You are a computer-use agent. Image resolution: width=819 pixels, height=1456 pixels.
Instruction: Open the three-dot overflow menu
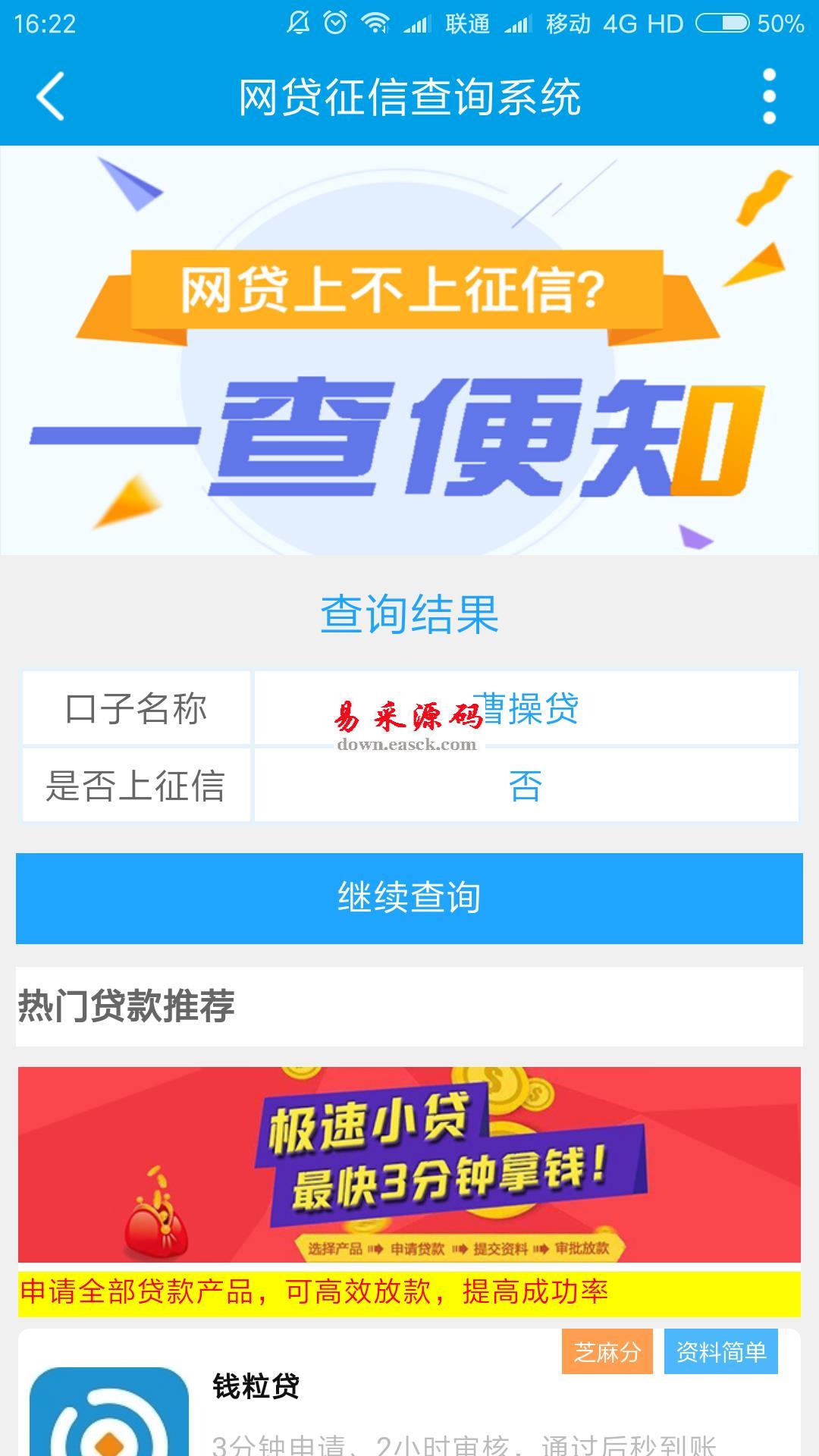point(769,96)
